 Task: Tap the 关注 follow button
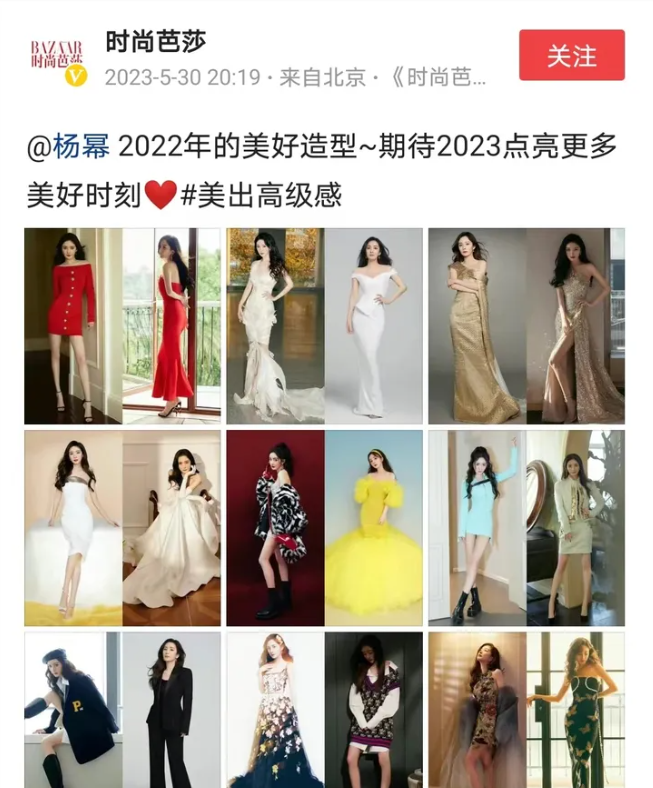click(x=571, y=55)
